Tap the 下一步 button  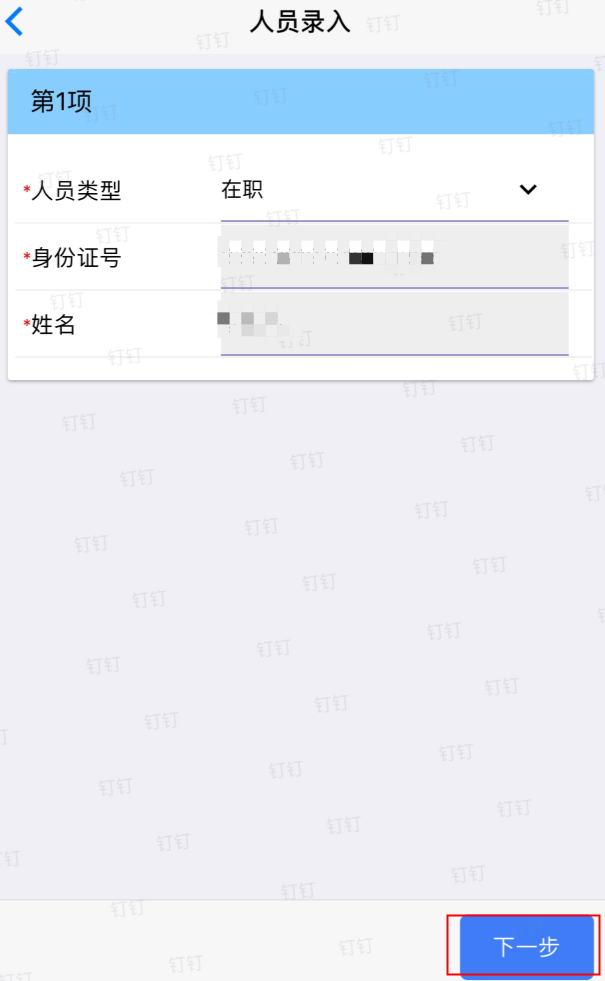tap(526, 946)
